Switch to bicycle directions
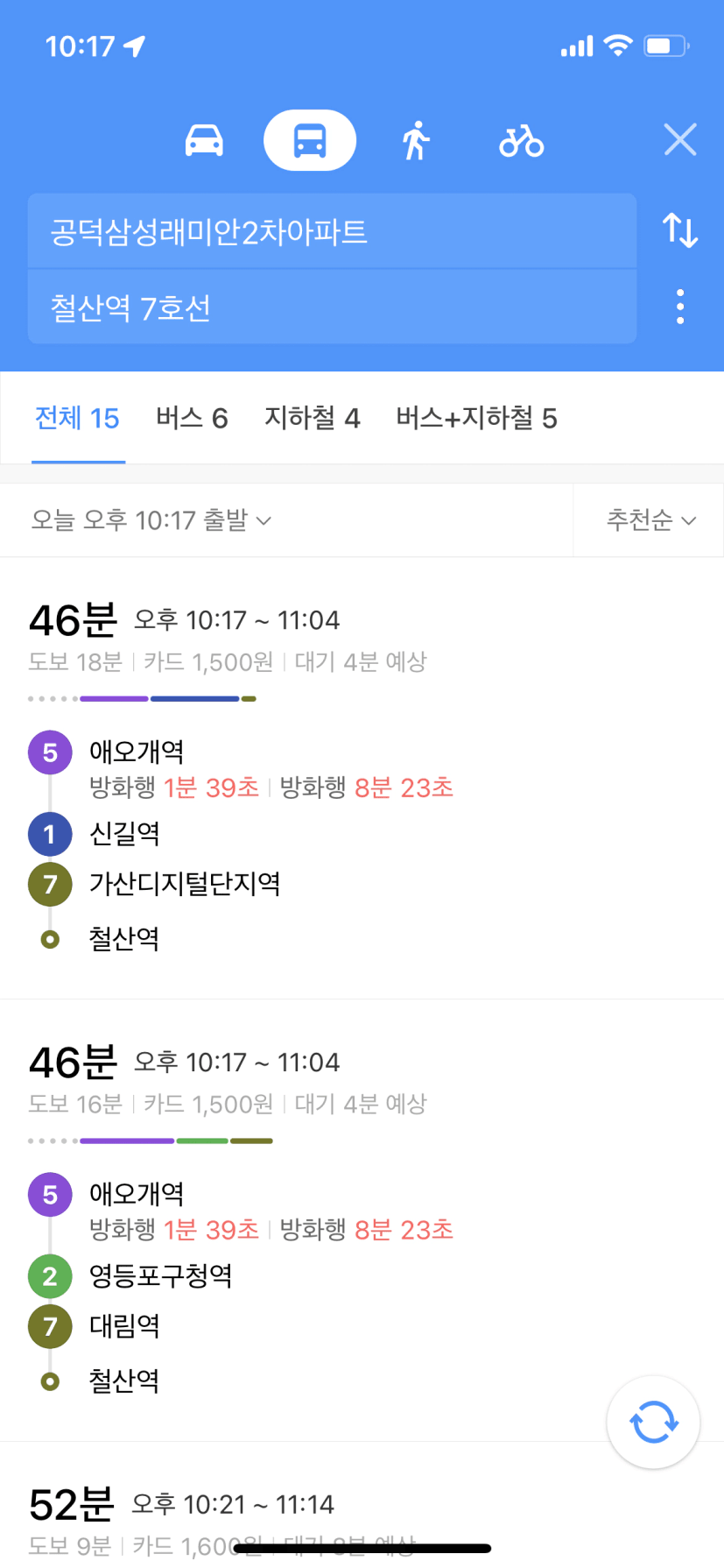724x1568 pixels. click(x=522, y=140)
